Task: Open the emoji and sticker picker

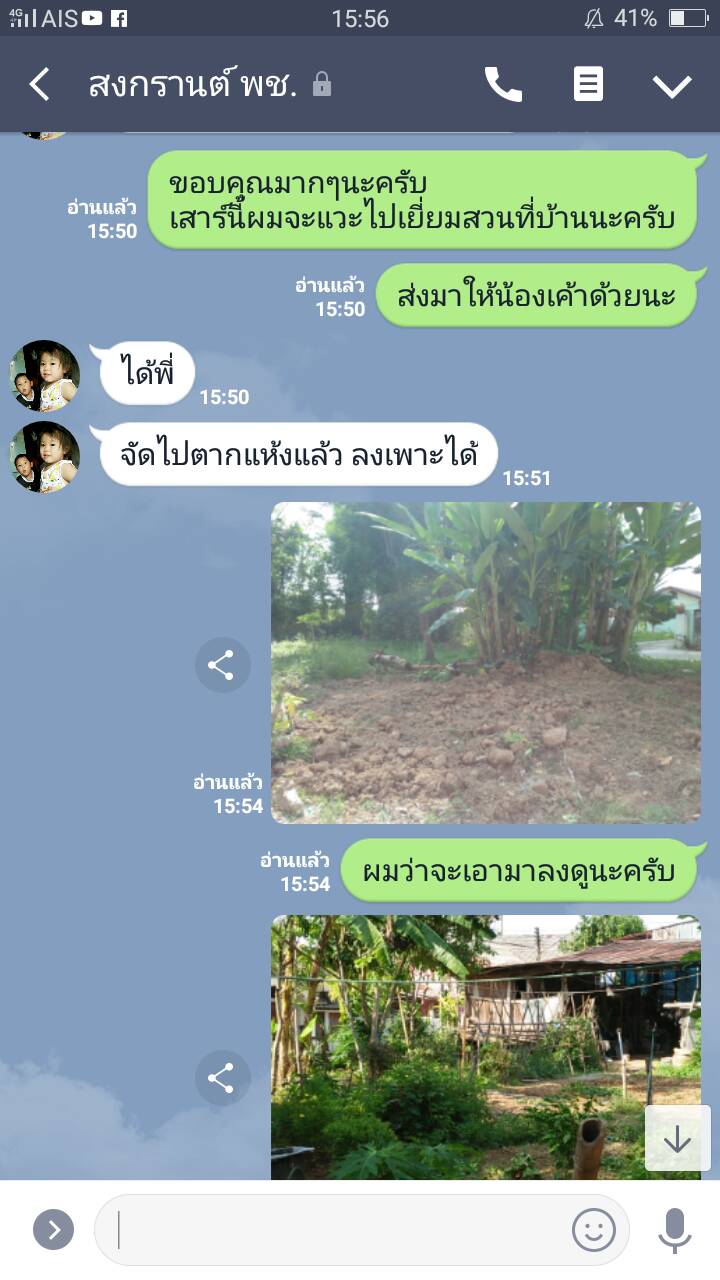Action: (593, 1229)
